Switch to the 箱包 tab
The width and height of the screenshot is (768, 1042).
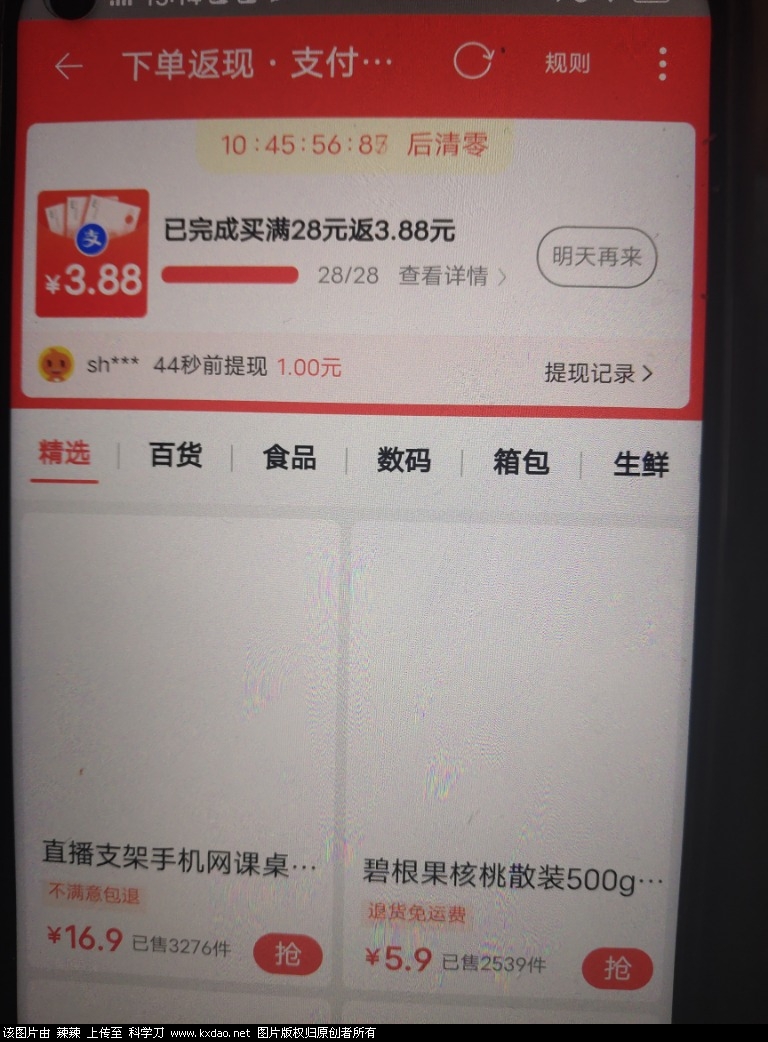521,462
